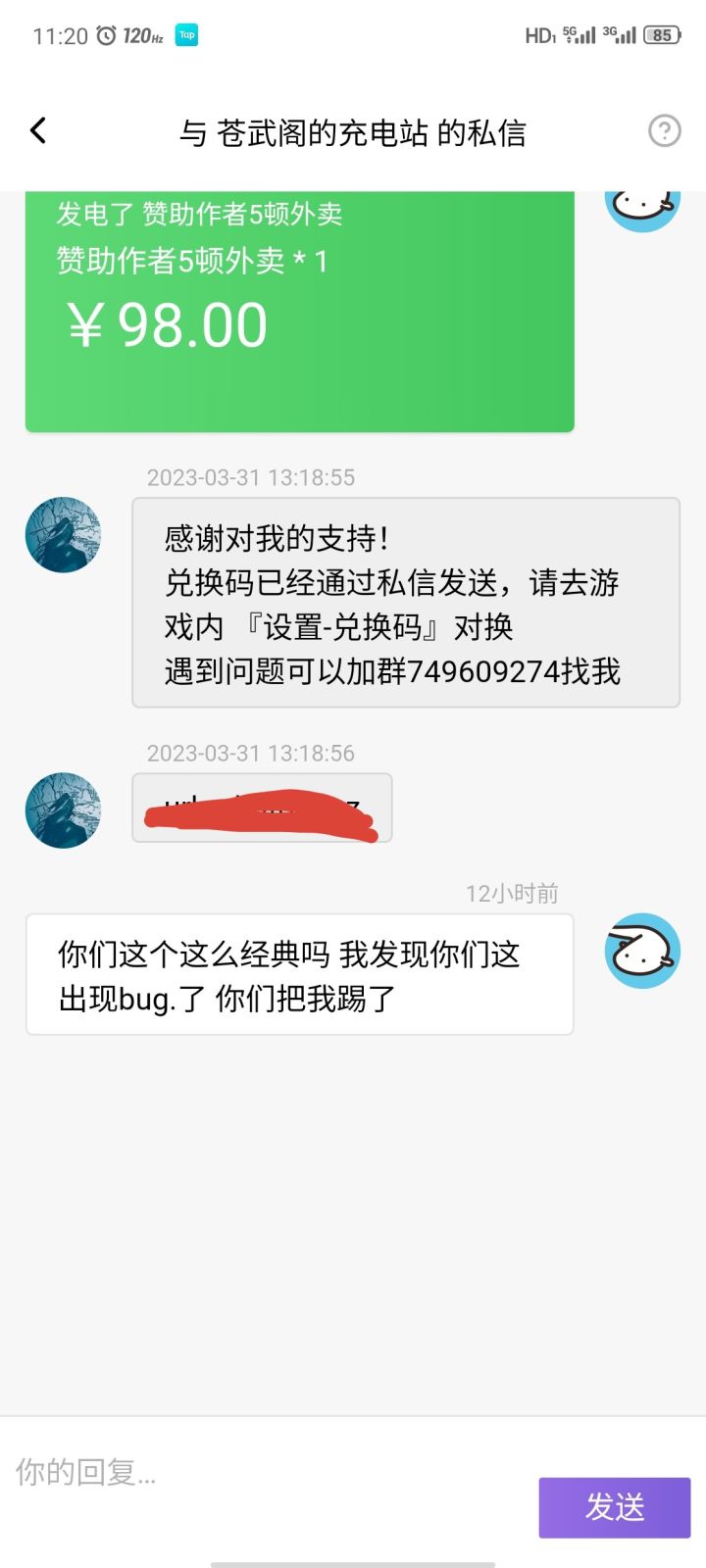Tap the chat title 与 苍武阁的充电站 的私信
Screen dimensions: 706x1568
(353, 131)
